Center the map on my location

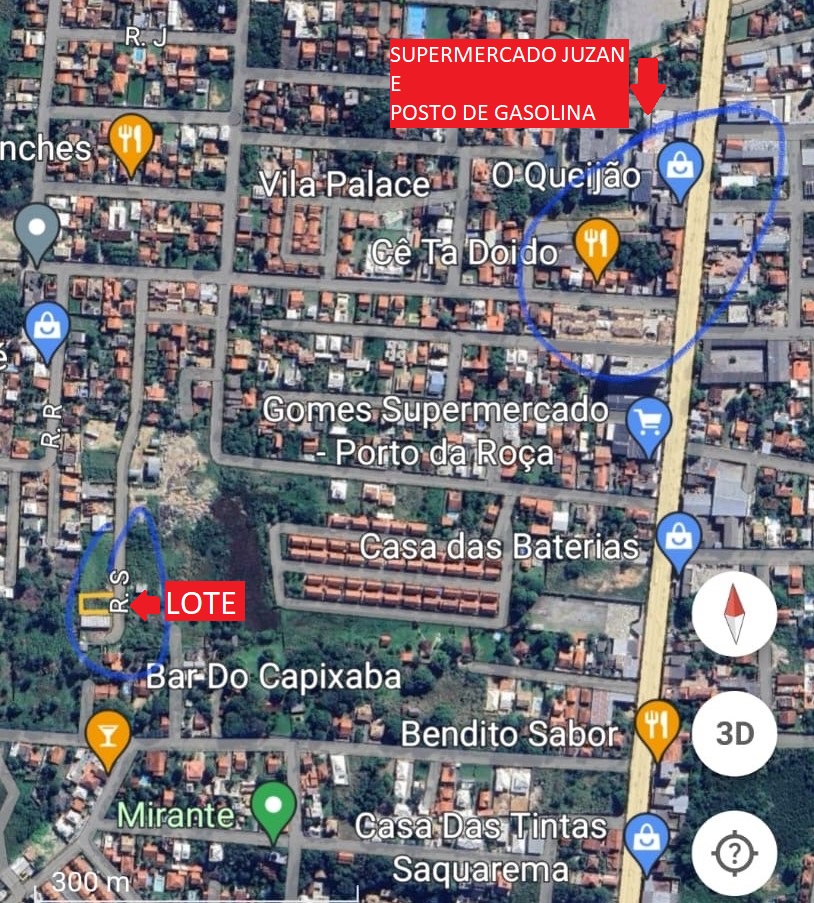tap(735, 853)
